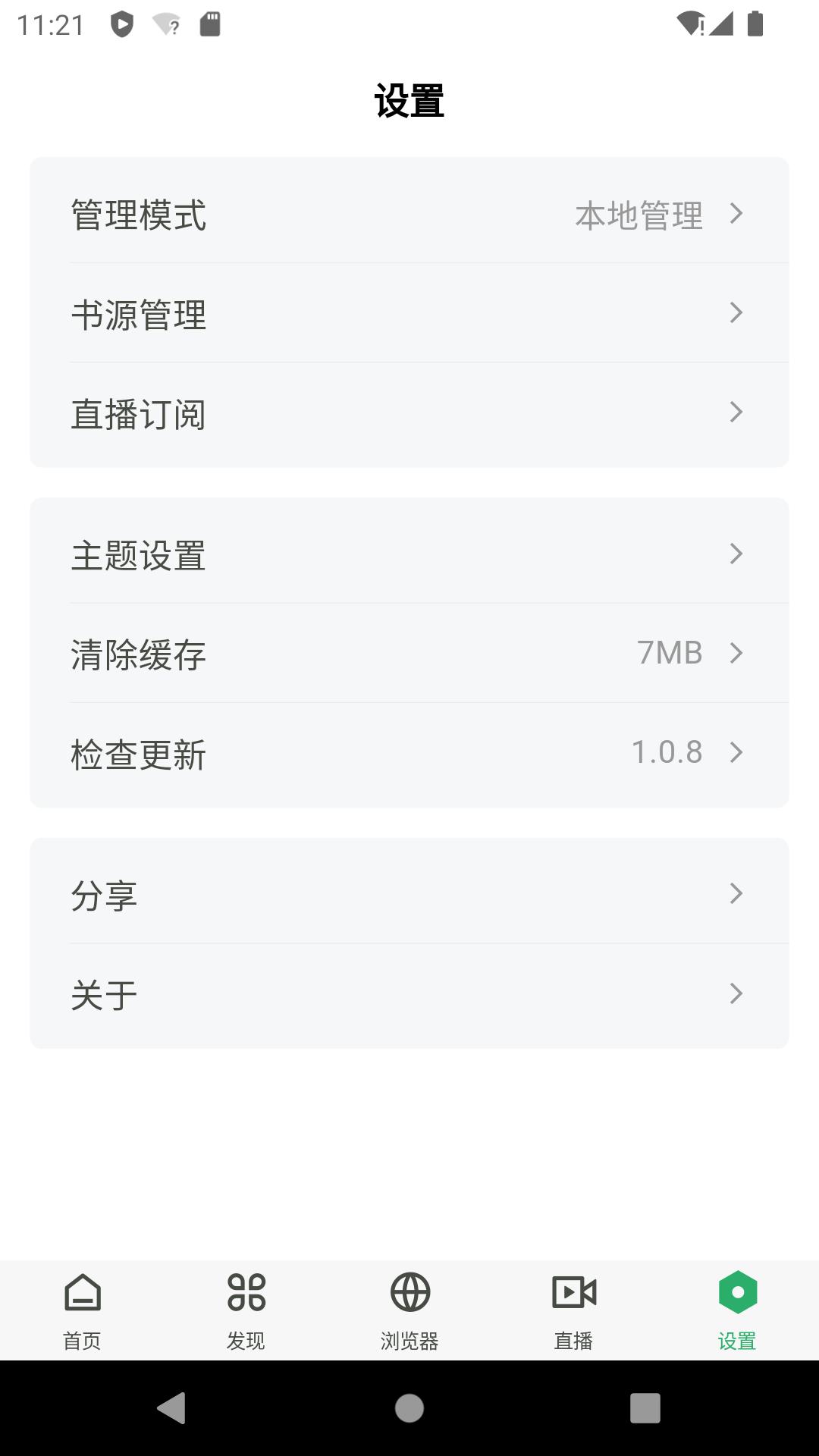Viewport: 819px width, 1456px height.
Task: Switch to the 首页 tab
Action: coord(81,1308)
